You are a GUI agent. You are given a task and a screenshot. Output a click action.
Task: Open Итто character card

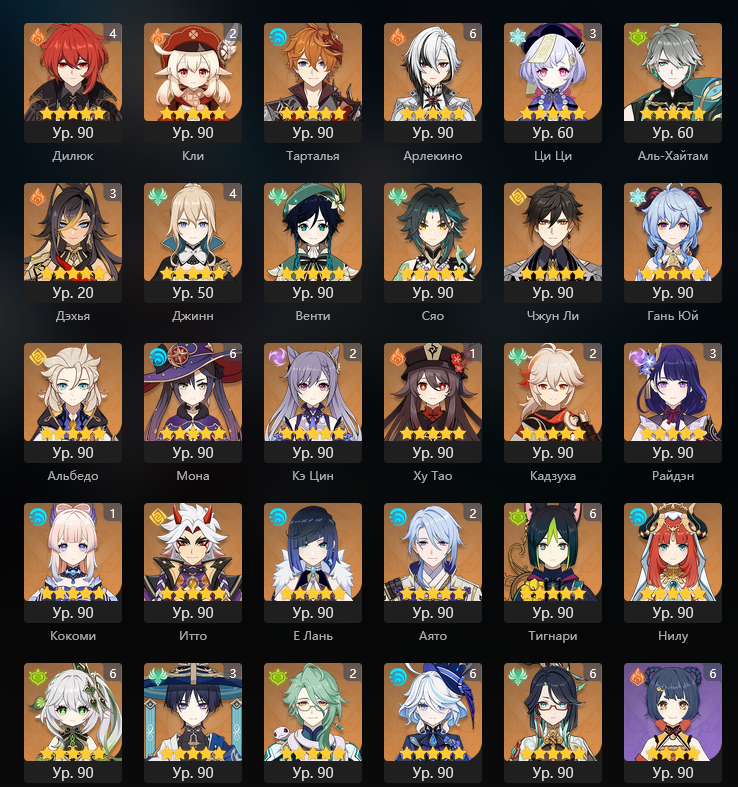tap(193, 560)
